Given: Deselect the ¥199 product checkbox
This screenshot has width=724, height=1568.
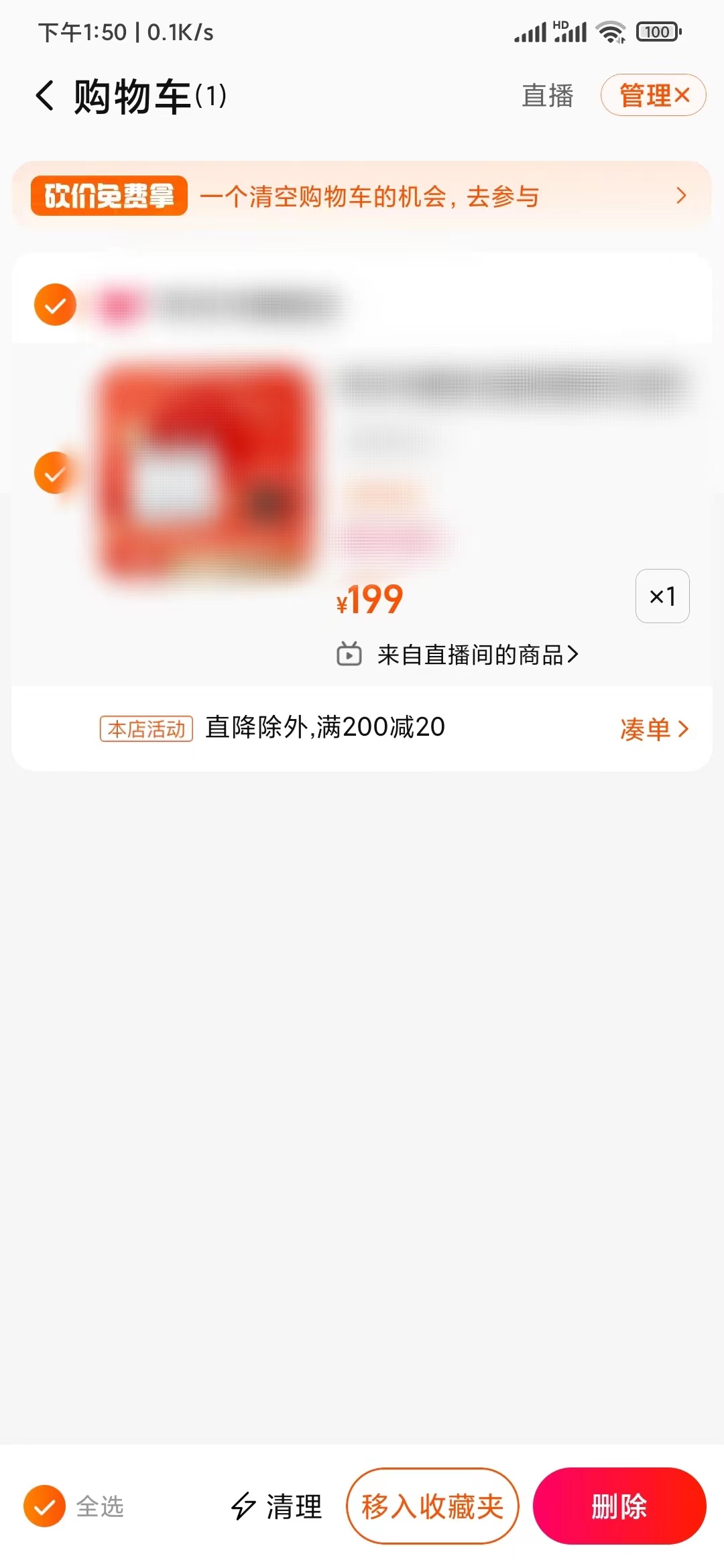Looking at the screenshot, I should point(54,473).
